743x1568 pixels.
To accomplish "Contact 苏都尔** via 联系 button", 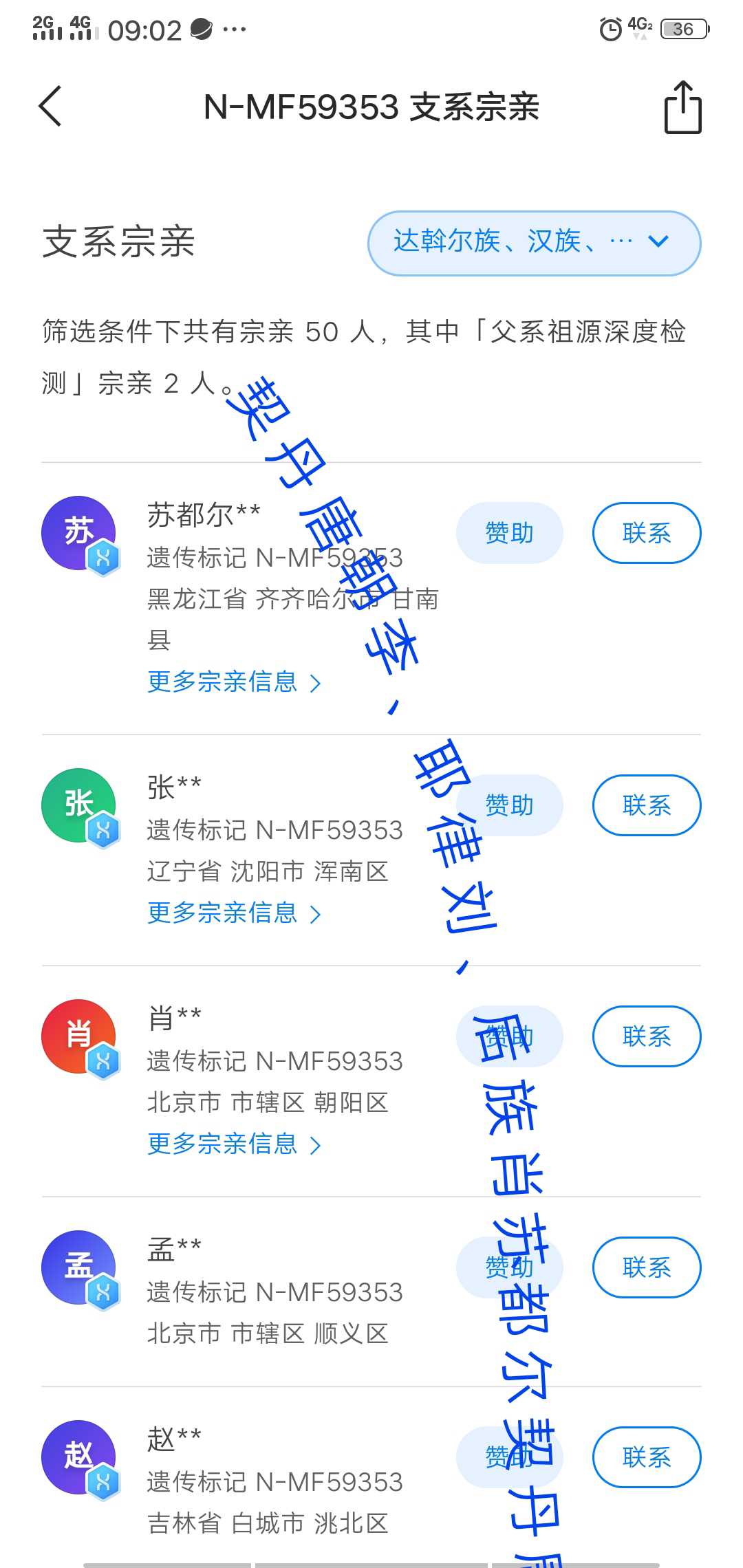I will coord(646,533).
